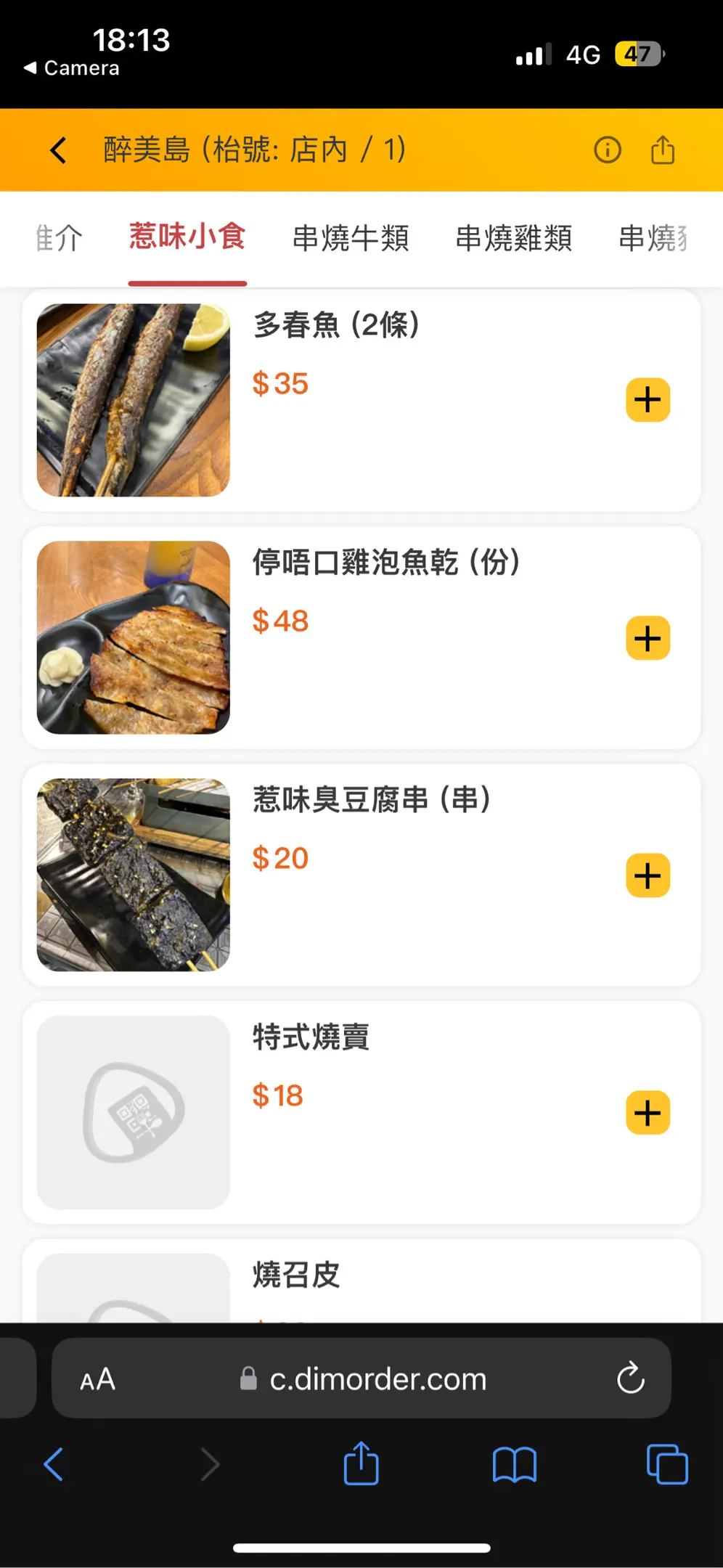Open Safari bookmarks
Screen dimensions: 723x1568
pyautogui.click(x=514, y=1464)
